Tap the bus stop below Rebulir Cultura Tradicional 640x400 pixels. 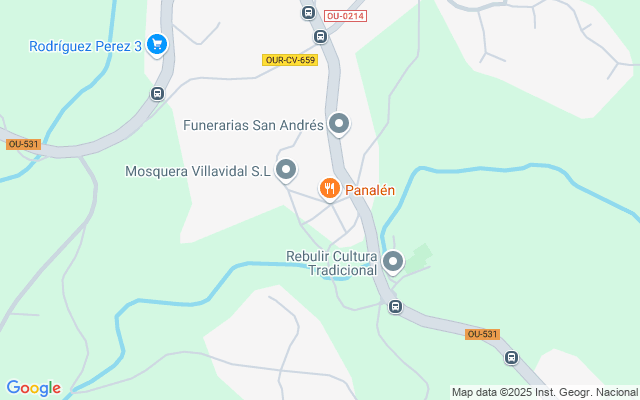coord(396,307)
